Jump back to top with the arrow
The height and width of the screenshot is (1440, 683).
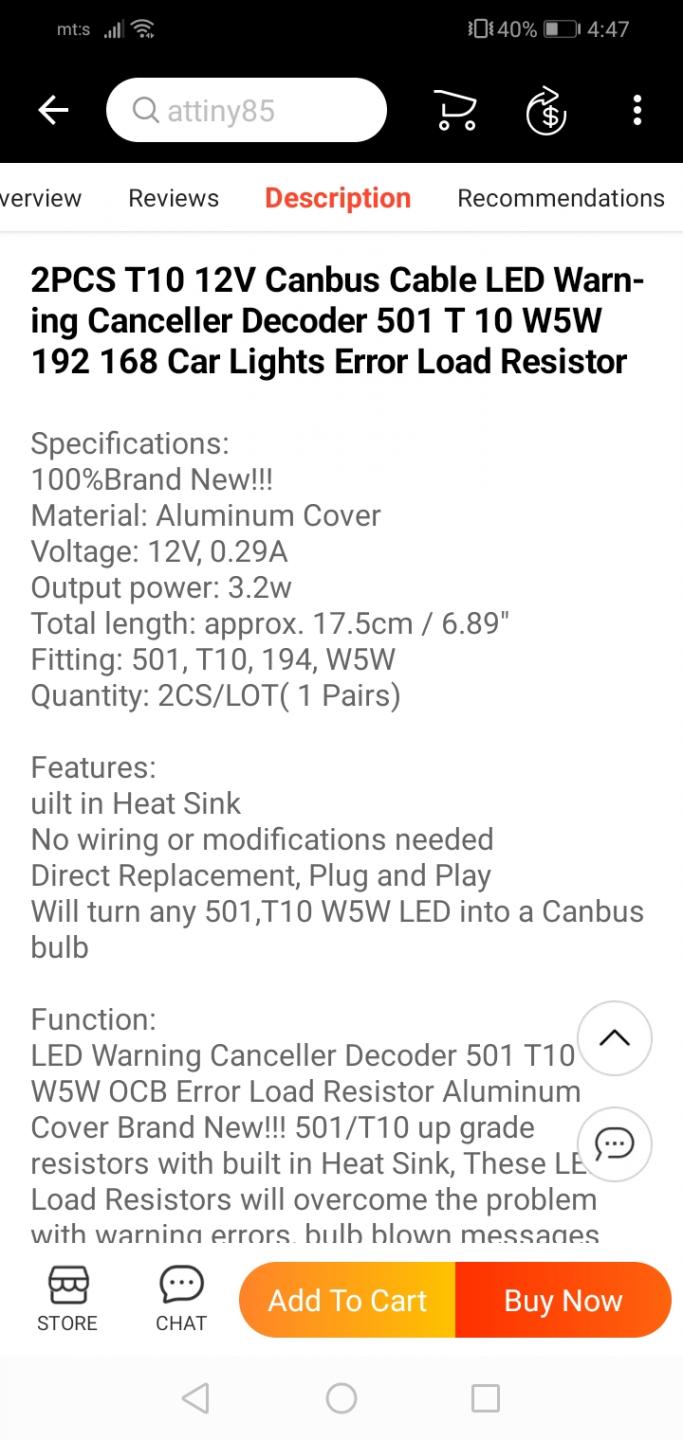(615, 1038)
